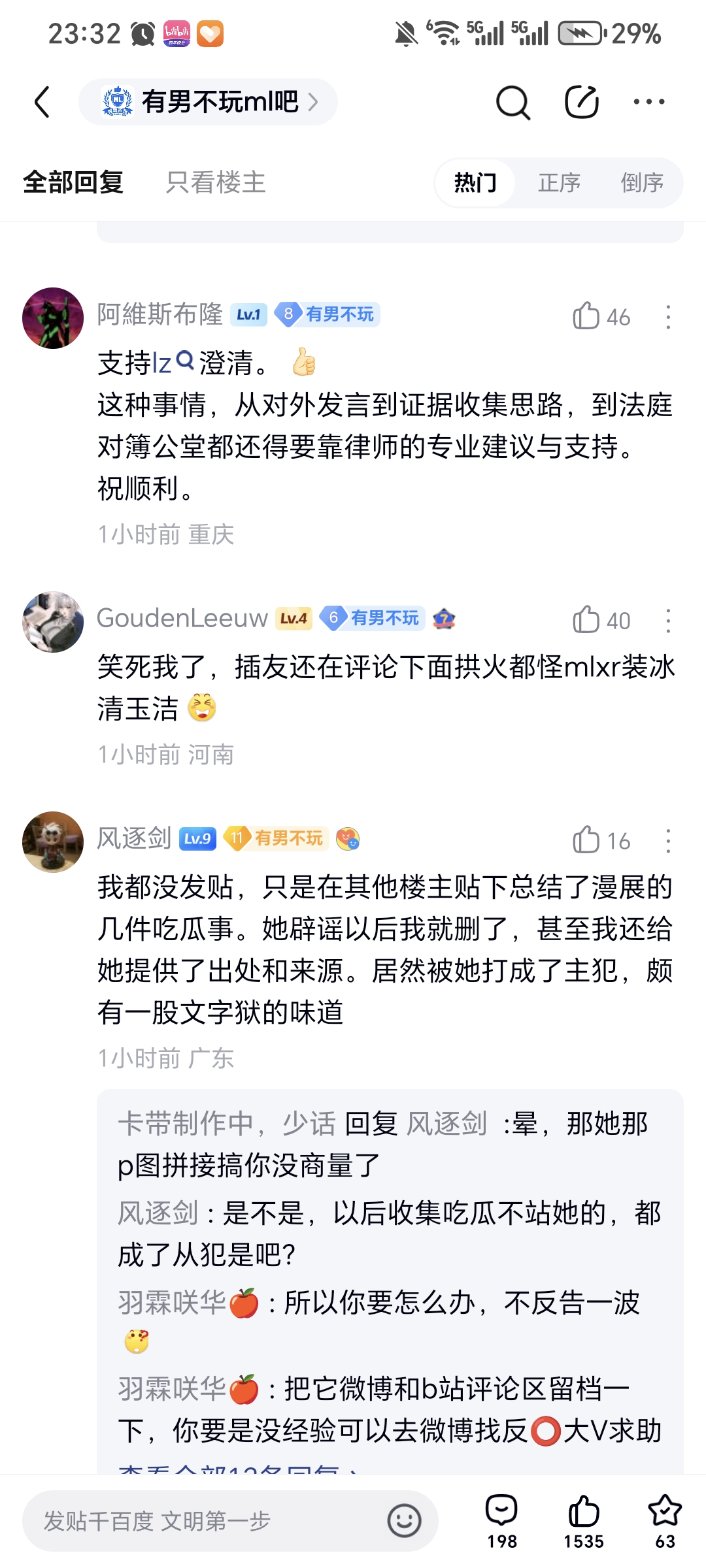Tap the share post icon
The image size is (706, 1568).
click(x=581, y=102)
